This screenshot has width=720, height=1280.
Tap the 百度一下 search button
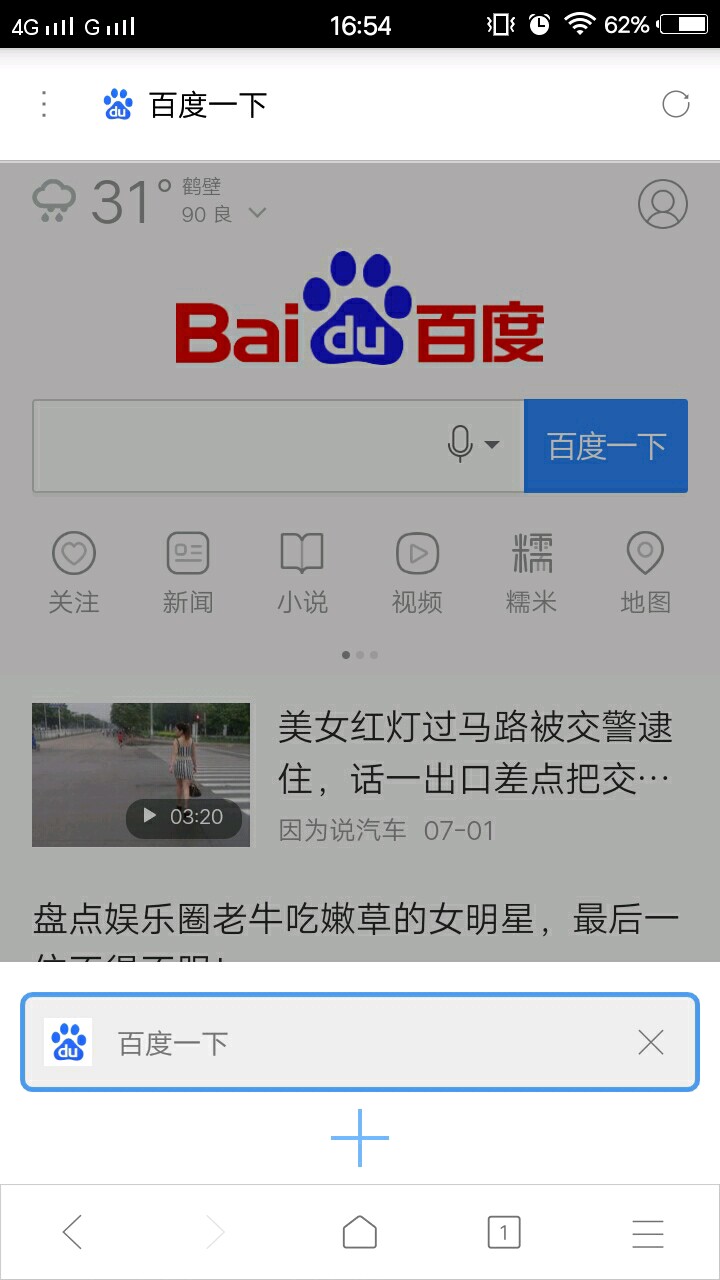pos(606,446)
